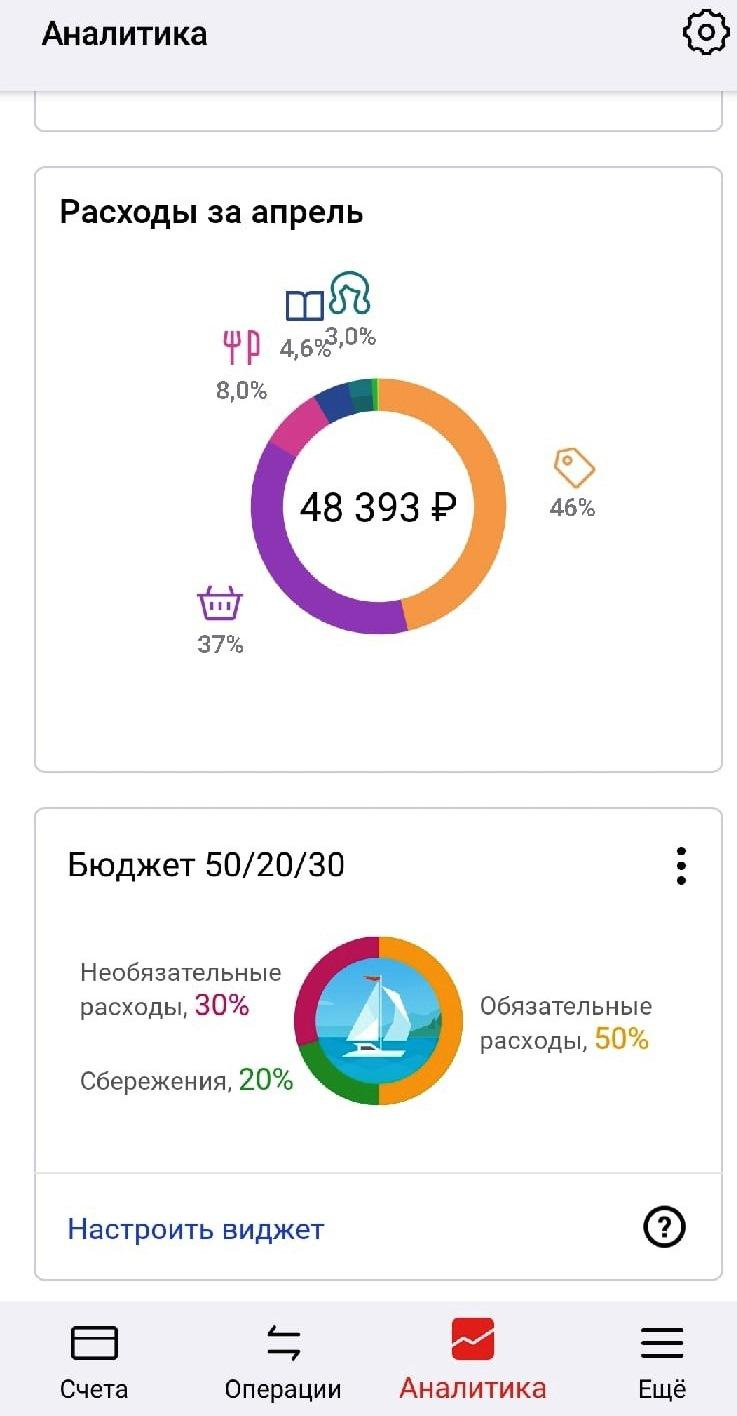Open the budget widget help icon
Image resolution: width=737 pixels, height=1416 pixels.
coord(665,1227)
